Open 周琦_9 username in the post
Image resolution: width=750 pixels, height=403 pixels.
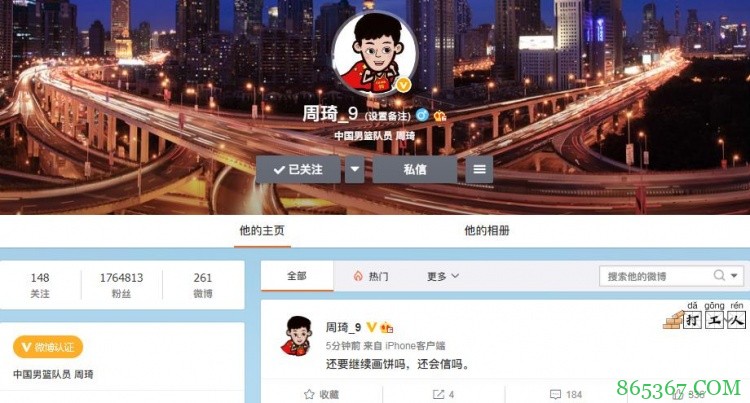[343, 327]
